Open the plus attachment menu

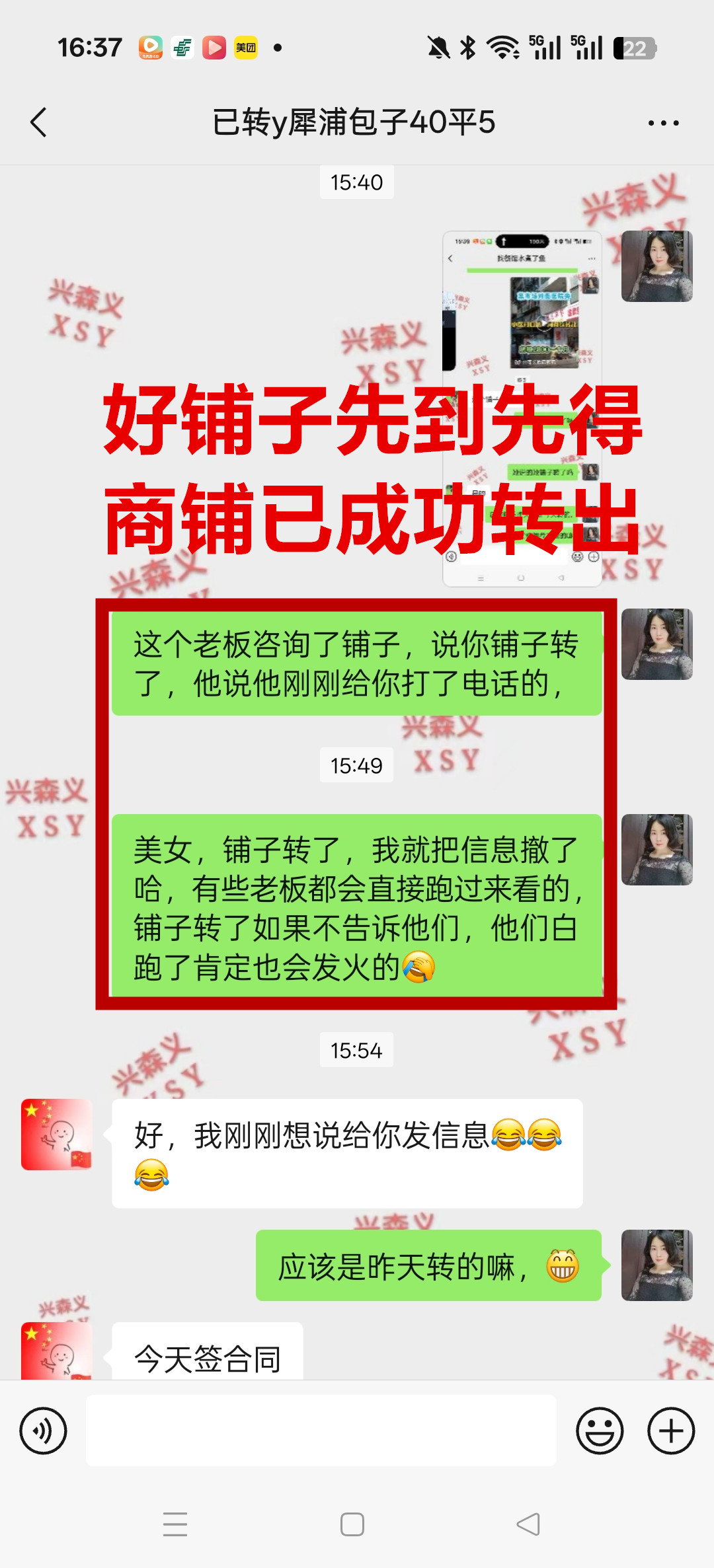point(670,1431)
